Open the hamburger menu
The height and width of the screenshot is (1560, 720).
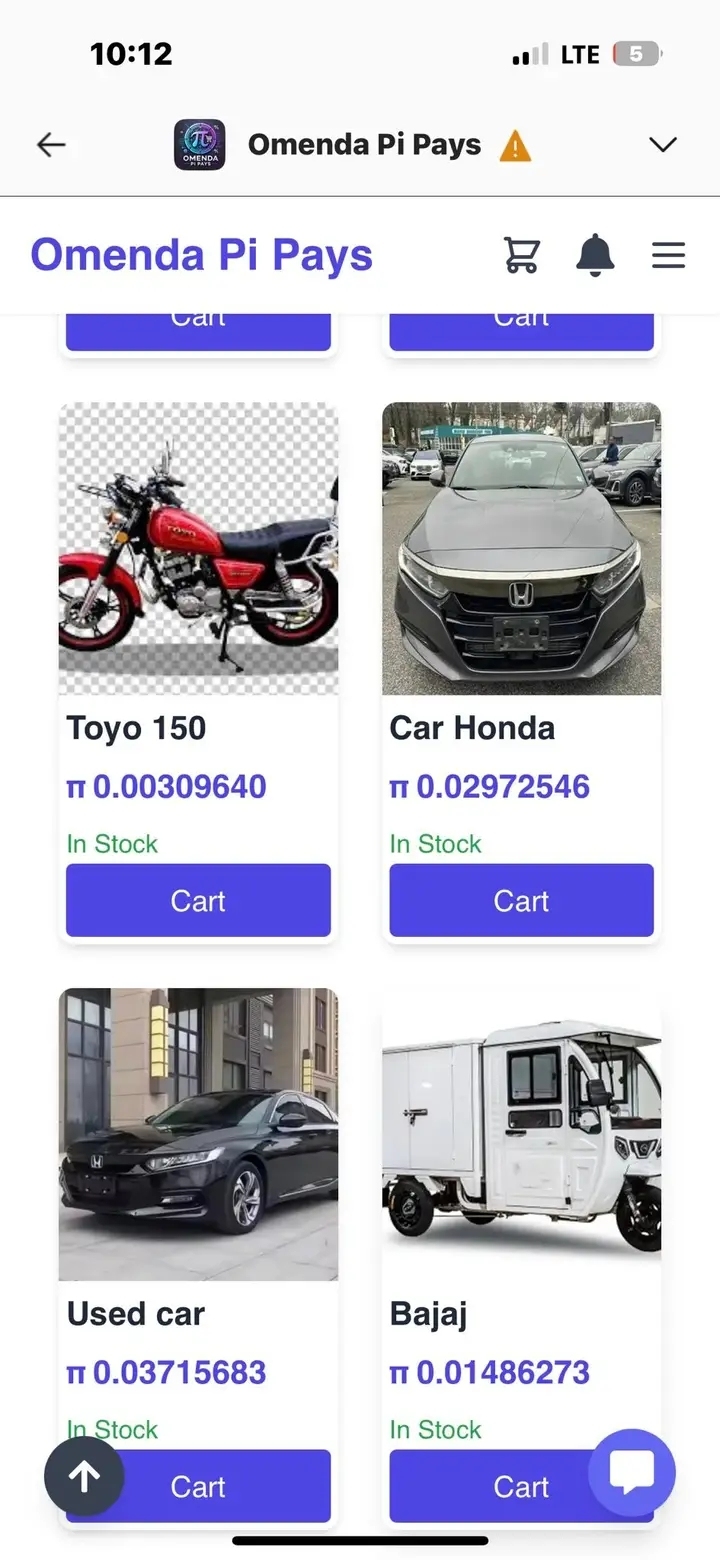pyautogui.click(x=668, y=255)
